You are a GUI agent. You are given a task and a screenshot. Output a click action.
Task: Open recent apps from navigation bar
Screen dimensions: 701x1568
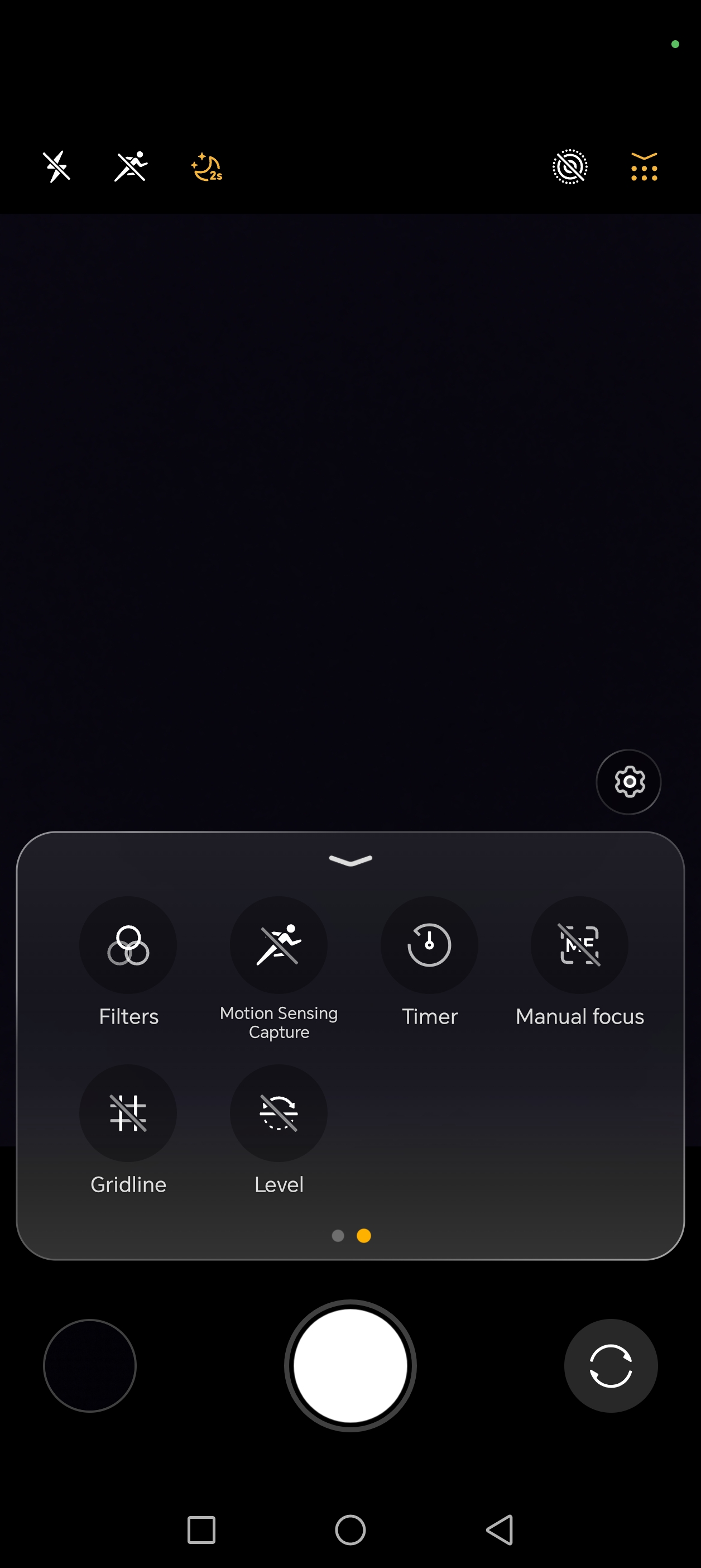coord(201,1529)
